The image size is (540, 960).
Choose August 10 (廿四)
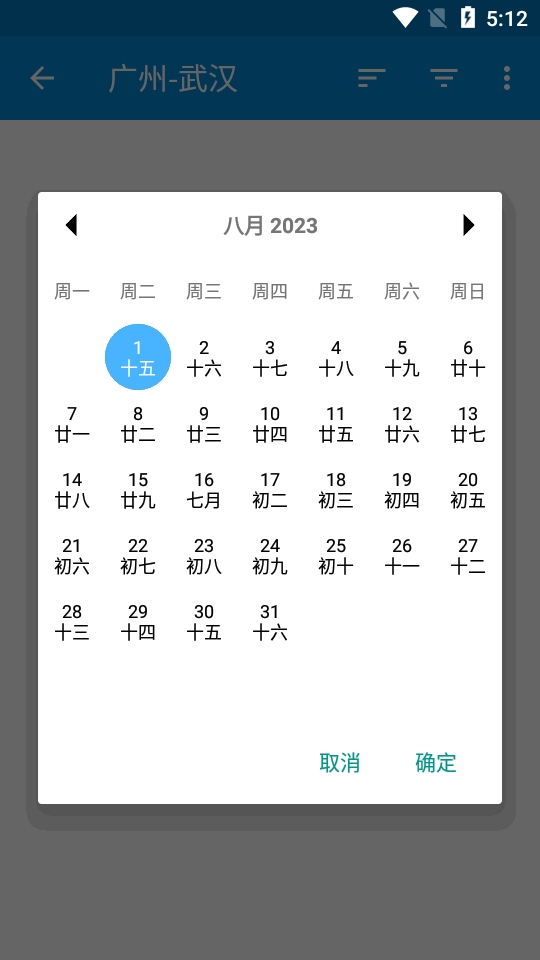pos(270,424)
